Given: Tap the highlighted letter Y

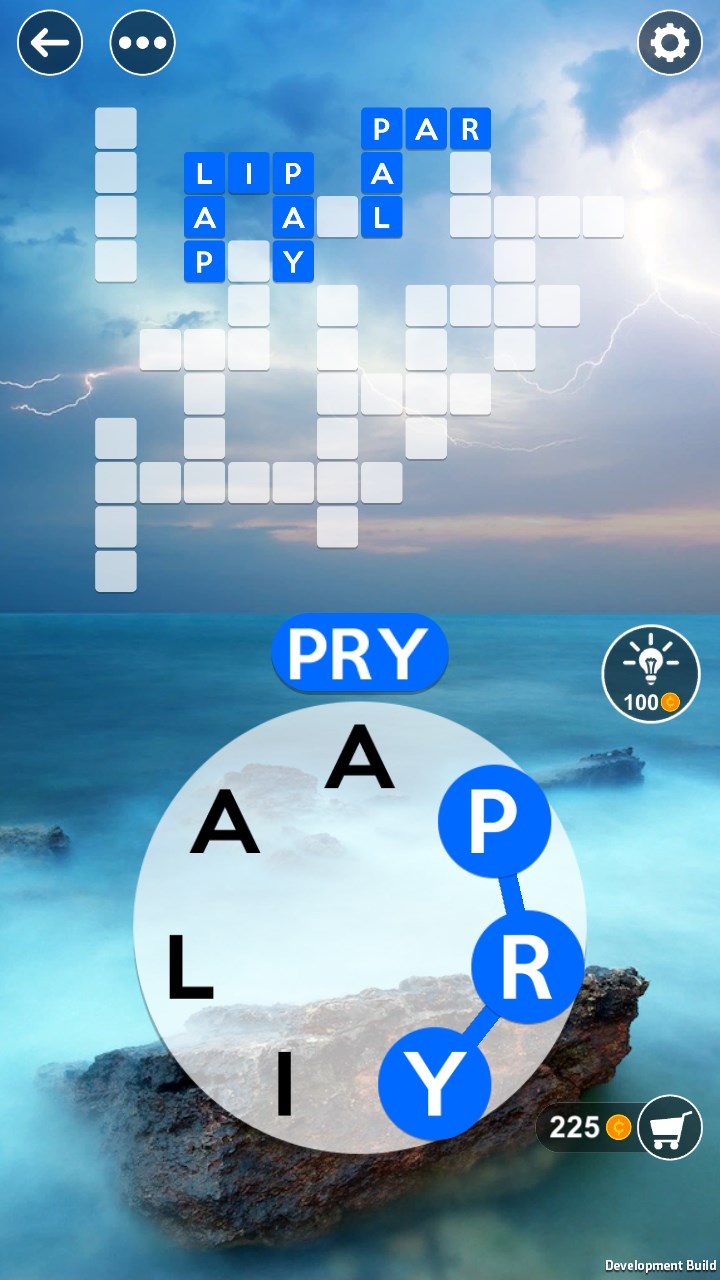Looking at the screenshot, I should pos(435,1083).
